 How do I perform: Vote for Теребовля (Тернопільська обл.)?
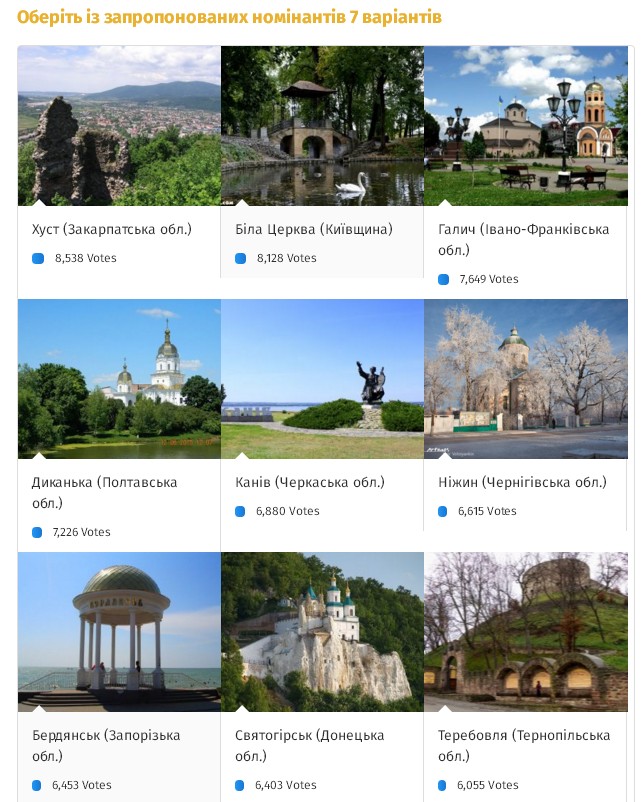point(525,632)
